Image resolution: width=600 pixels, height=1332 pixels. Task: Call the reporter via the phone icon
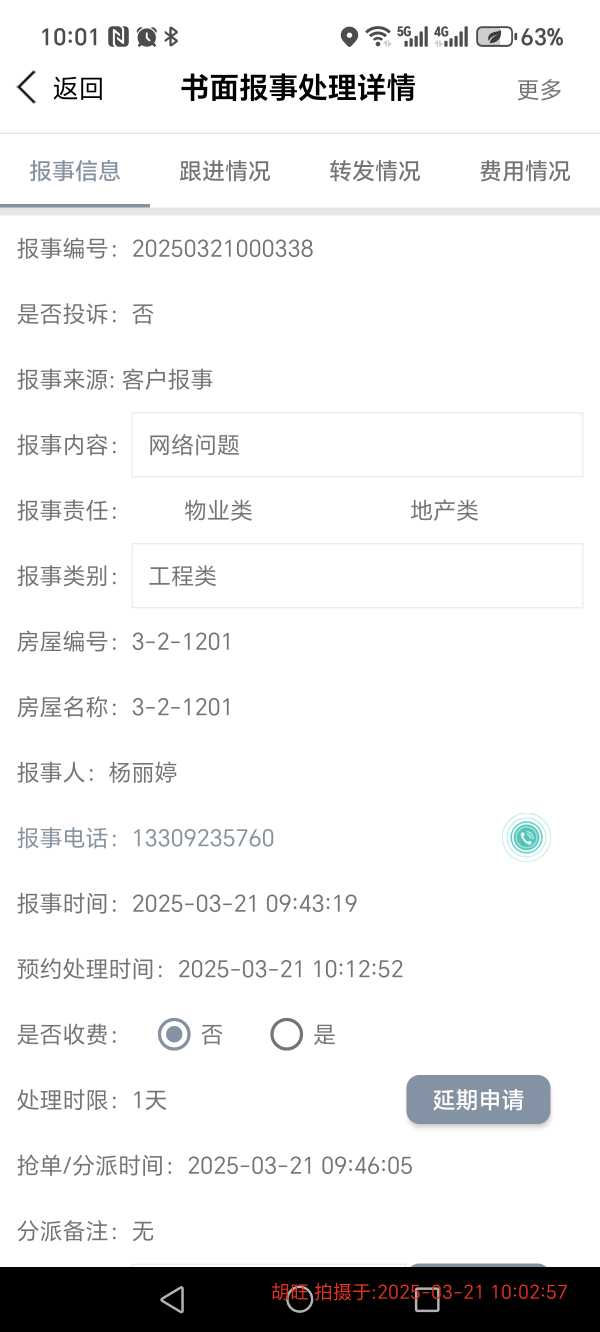point(526,838)
